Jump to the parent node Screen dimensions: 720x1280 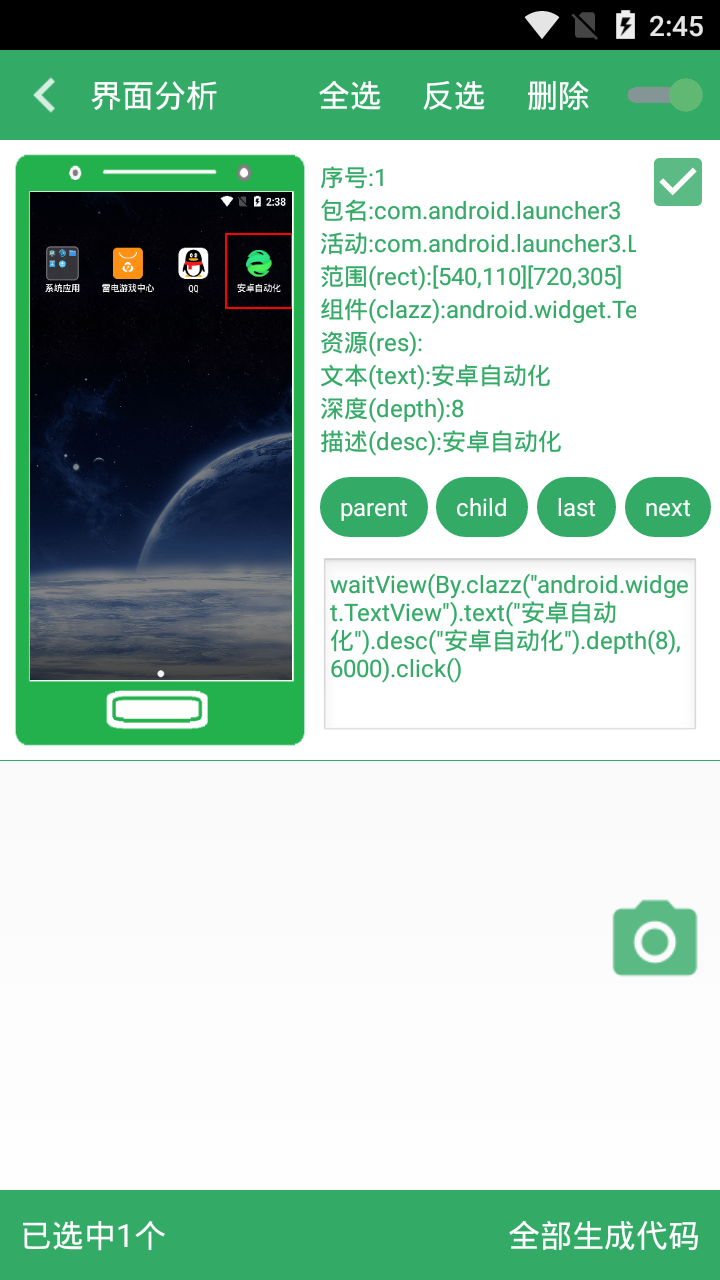tap(374, 508)
